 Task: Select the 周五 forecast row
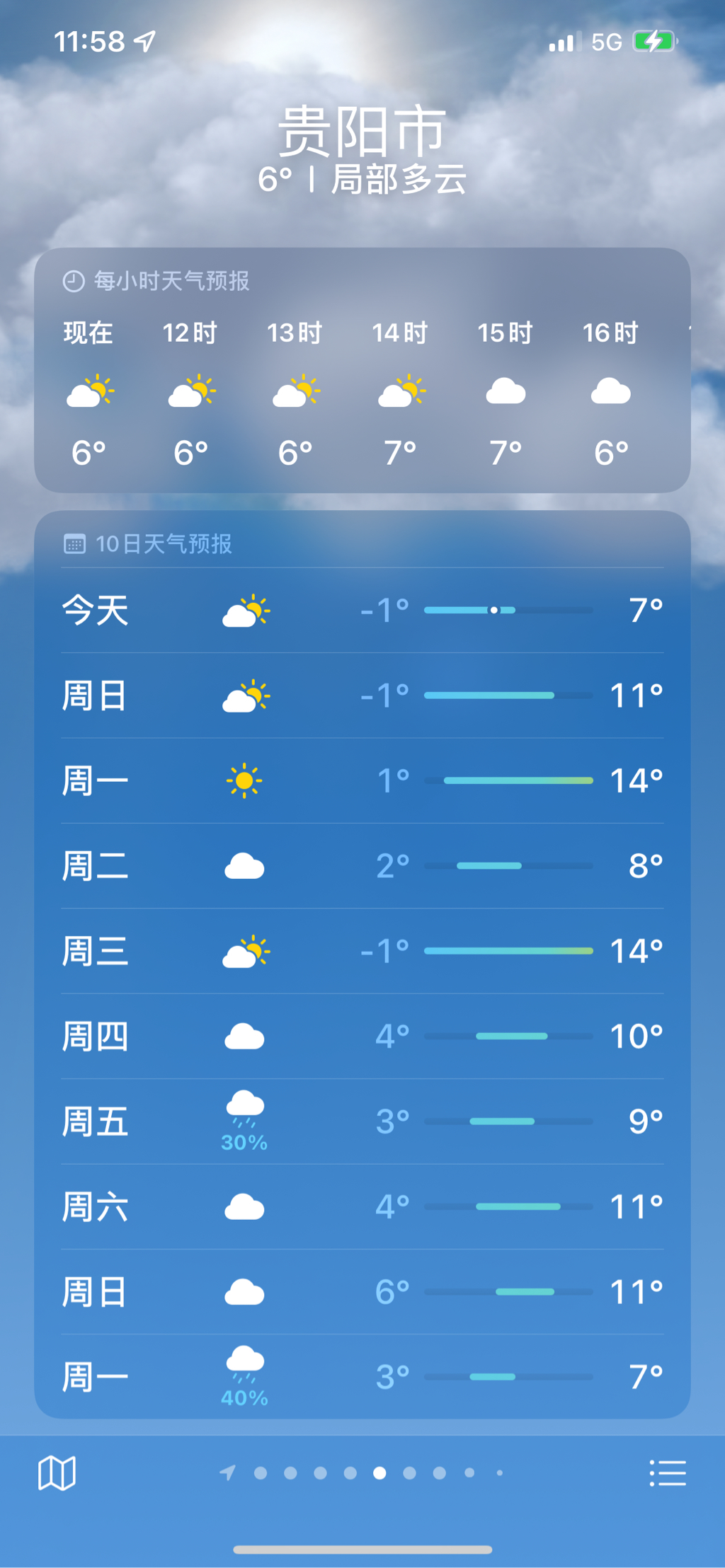point(362,1122)
